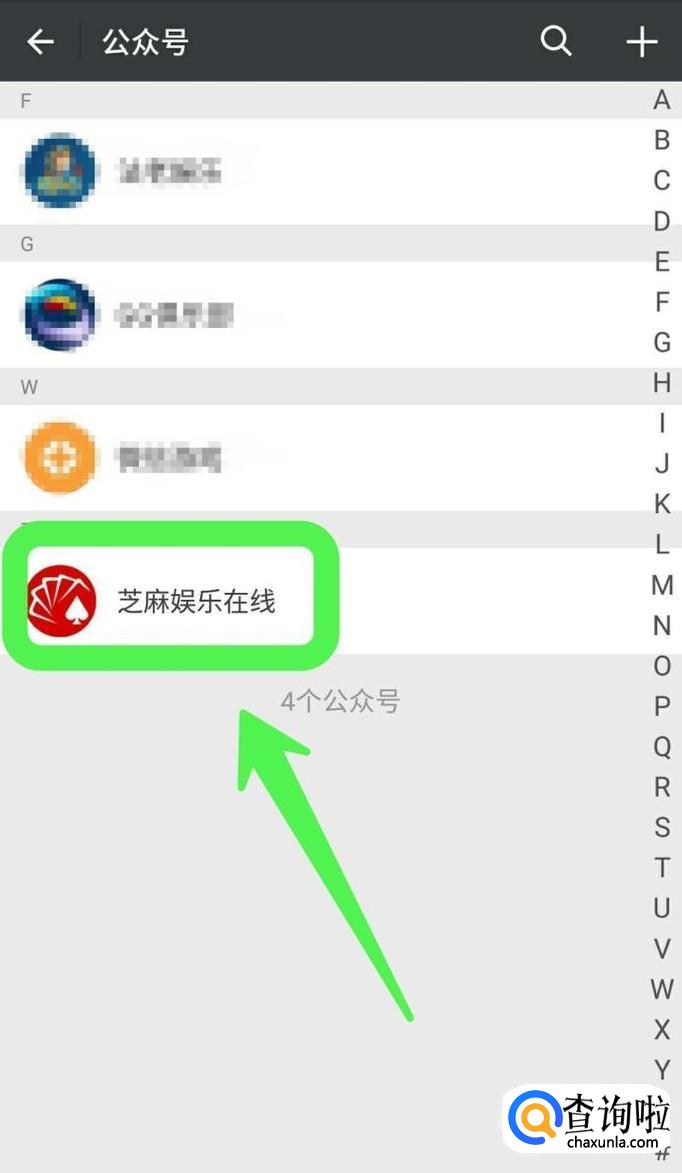Screen dimensions: 682x1173
Task: Open the blurred account under section F
Action: pyautogui.click(x=170, y=171)
